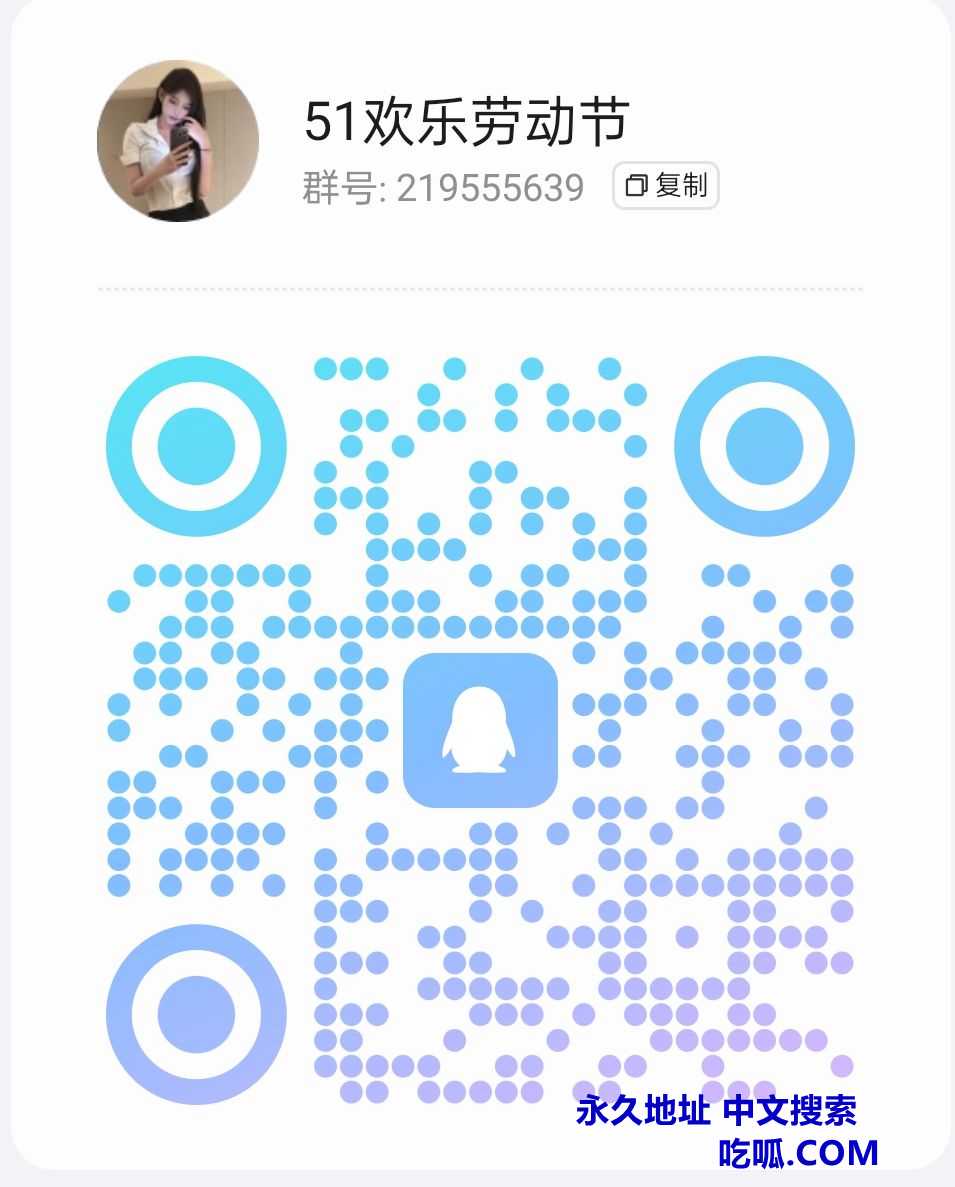Tap the 复制 copy button

pos(668,186)
